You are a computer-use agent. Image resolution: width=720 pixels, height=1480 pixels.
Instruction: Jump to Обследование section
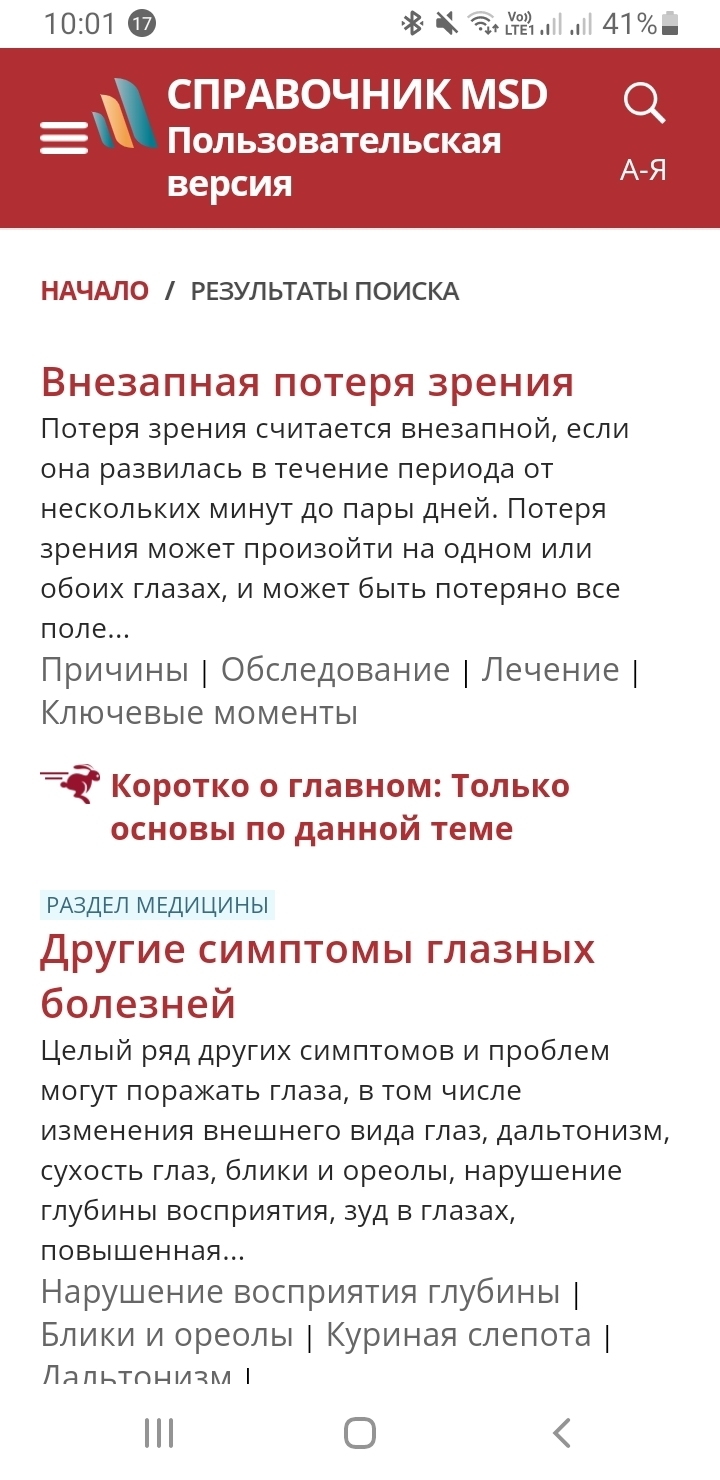click(x=335, y=670)
